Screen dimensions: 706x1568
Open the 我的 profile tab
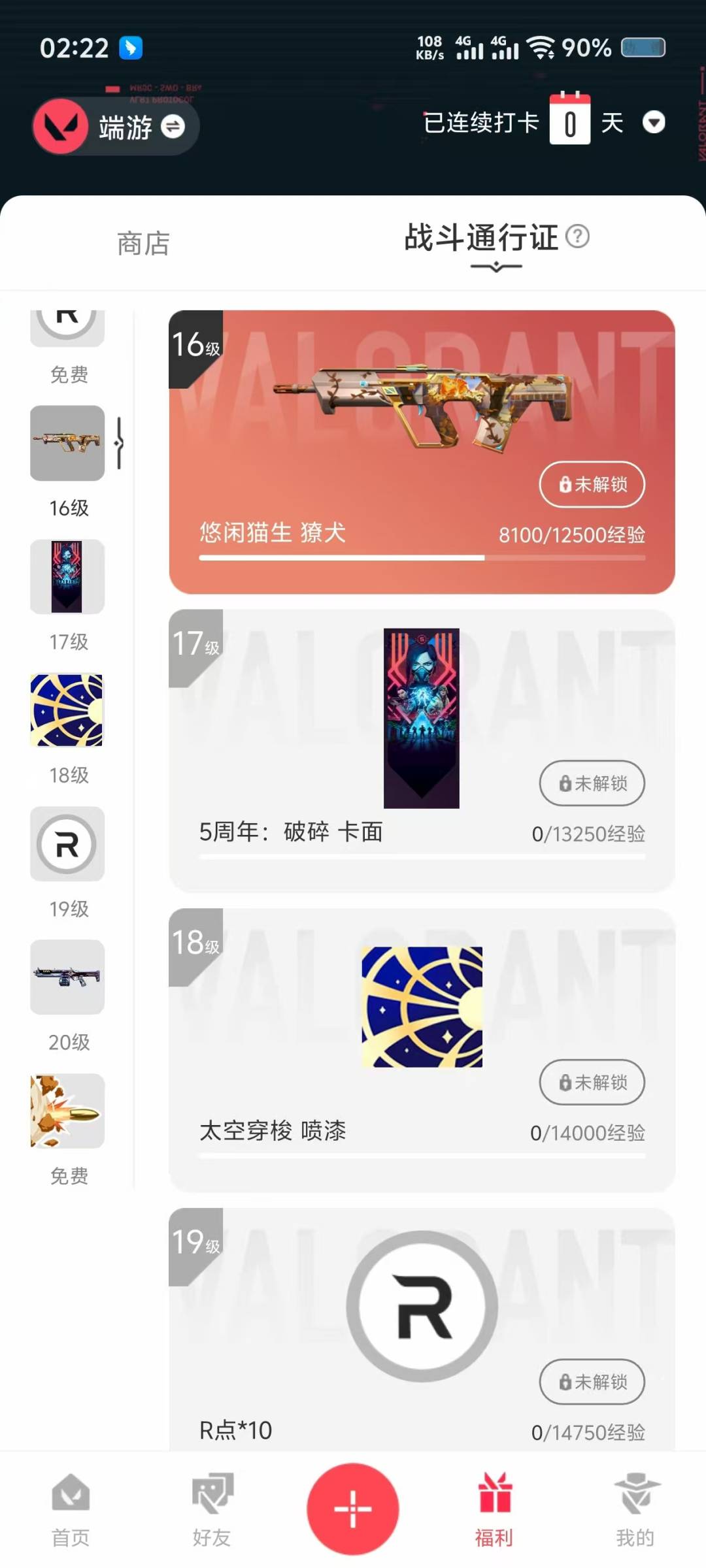[x=635, y=1509]
